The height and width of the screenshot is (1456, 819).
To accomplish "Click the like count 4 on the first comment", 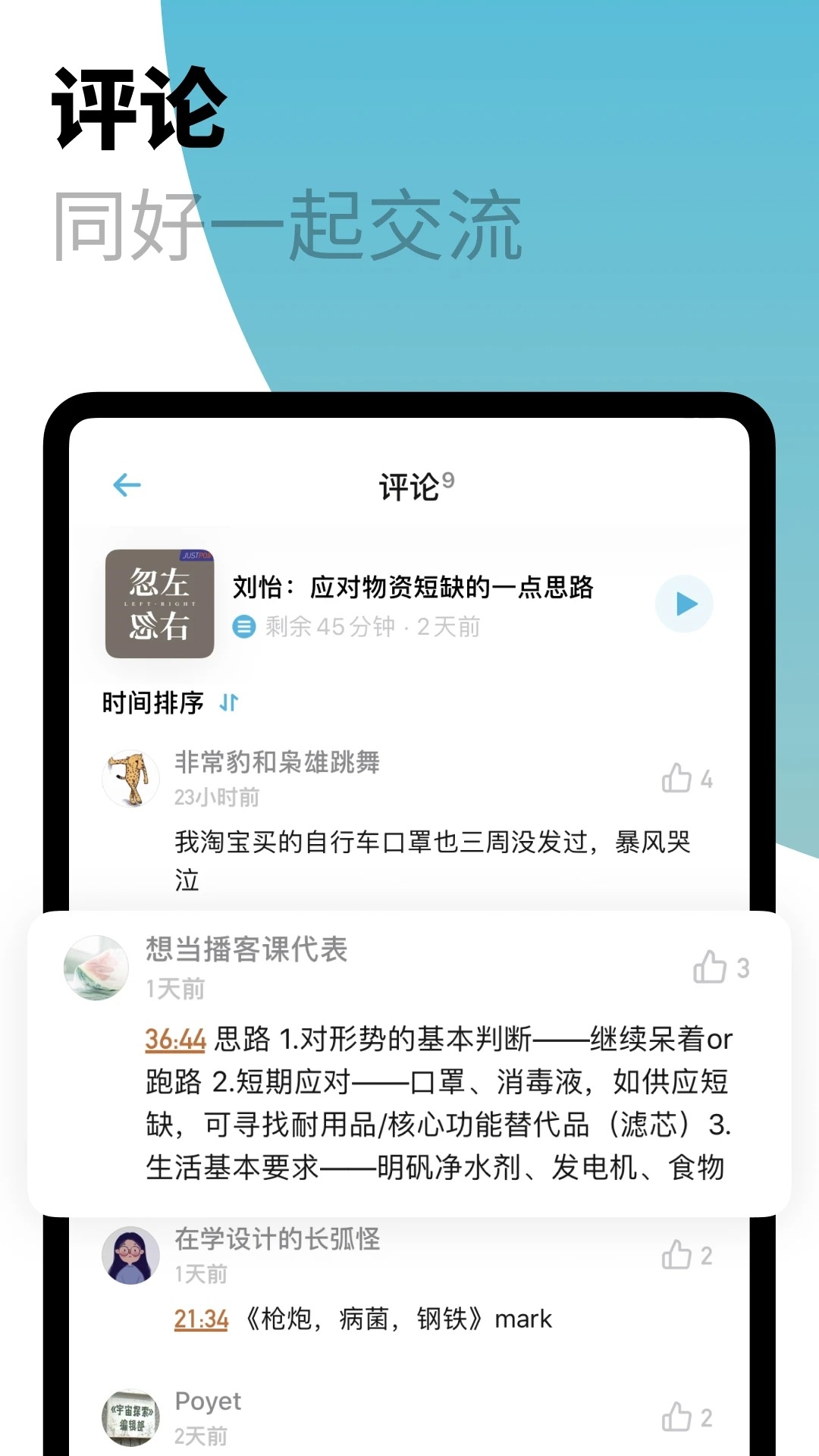I will (x=707, y=779).
